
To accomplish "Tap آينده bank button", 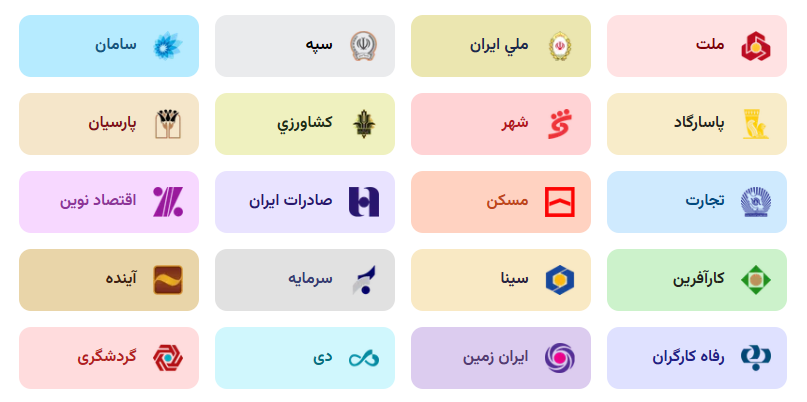I will [108, 279].
